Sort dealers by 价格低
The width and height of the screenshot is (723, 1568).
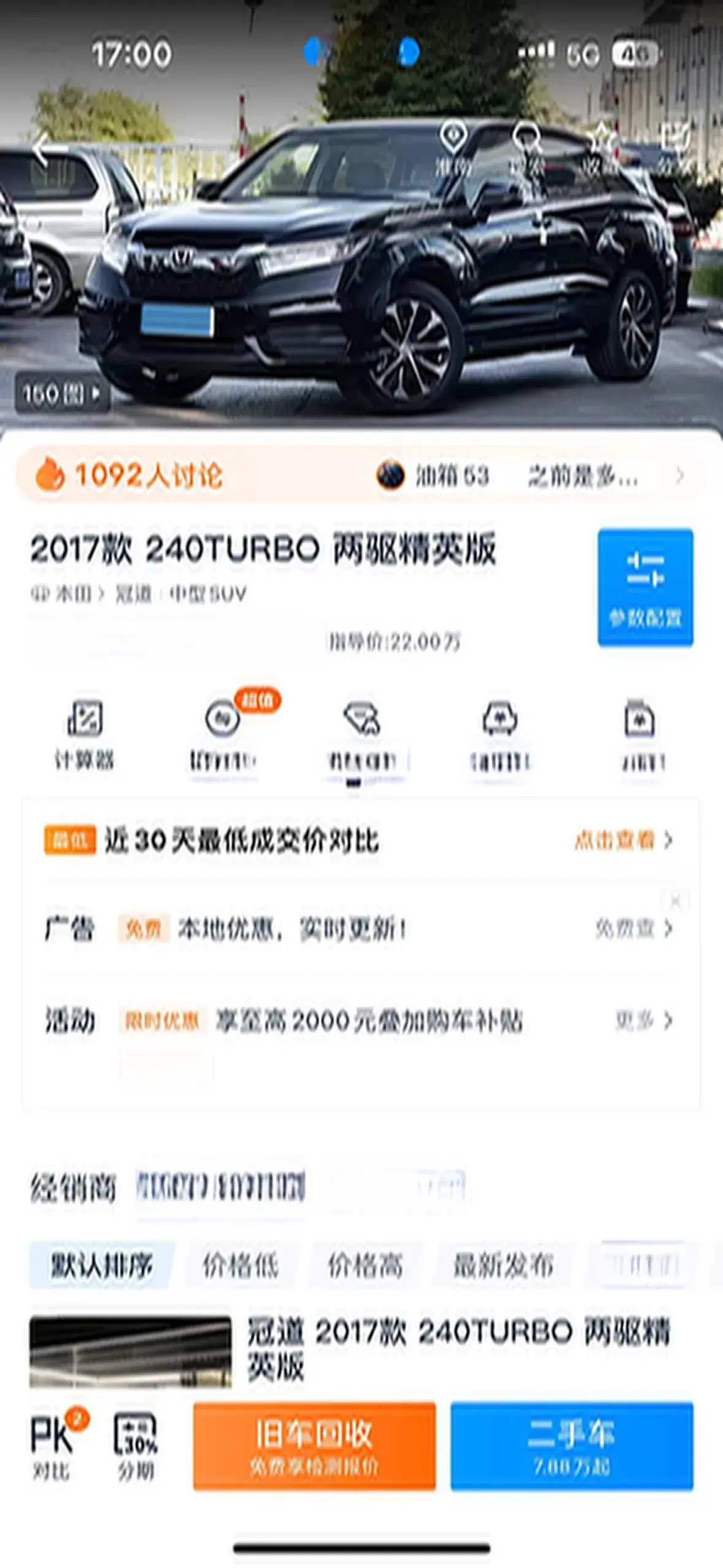(x=240, y=1265)
